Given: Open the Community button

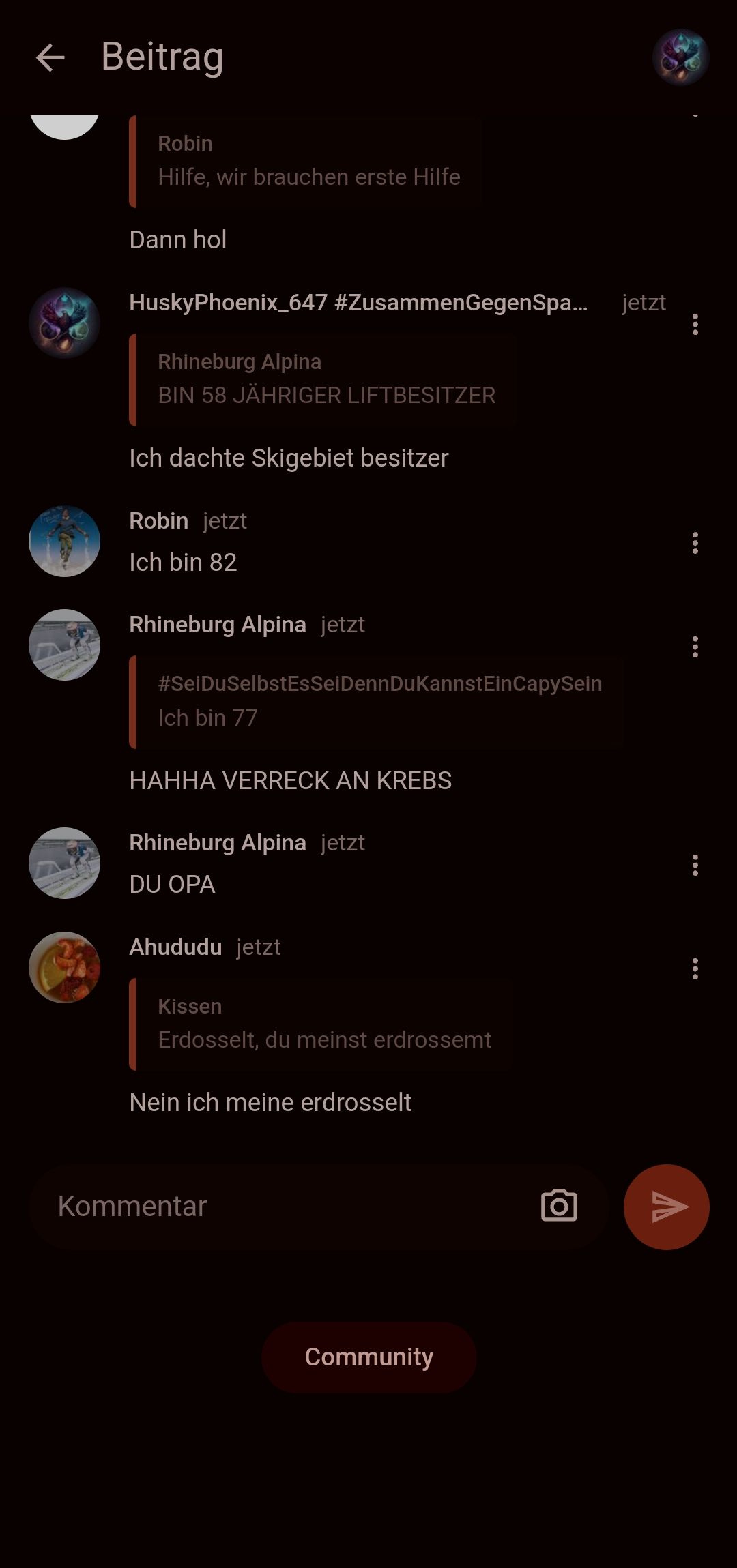Looking at the screenshot, I should coord(369,1357).
